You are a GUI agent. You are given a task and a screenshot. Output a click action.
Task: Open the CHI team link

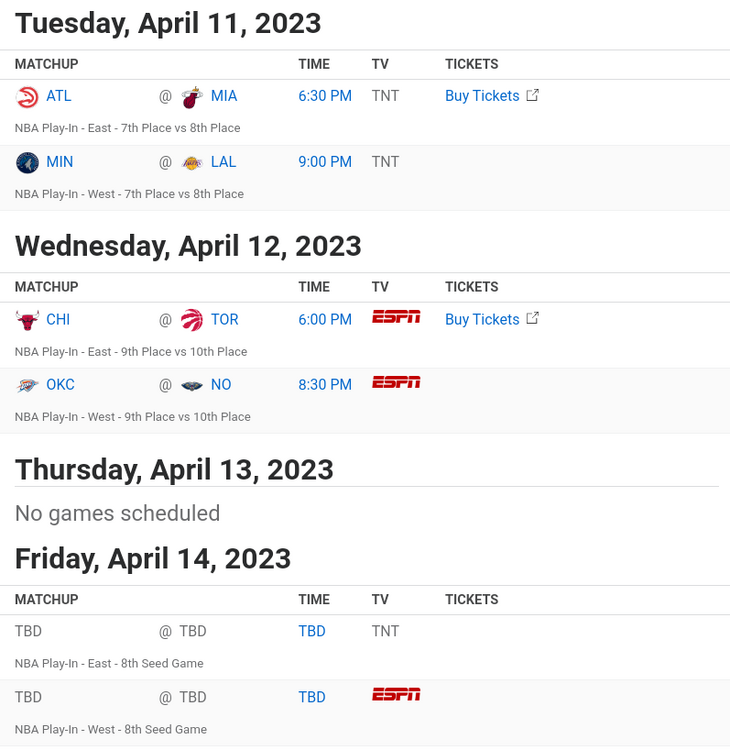(58, 319)
